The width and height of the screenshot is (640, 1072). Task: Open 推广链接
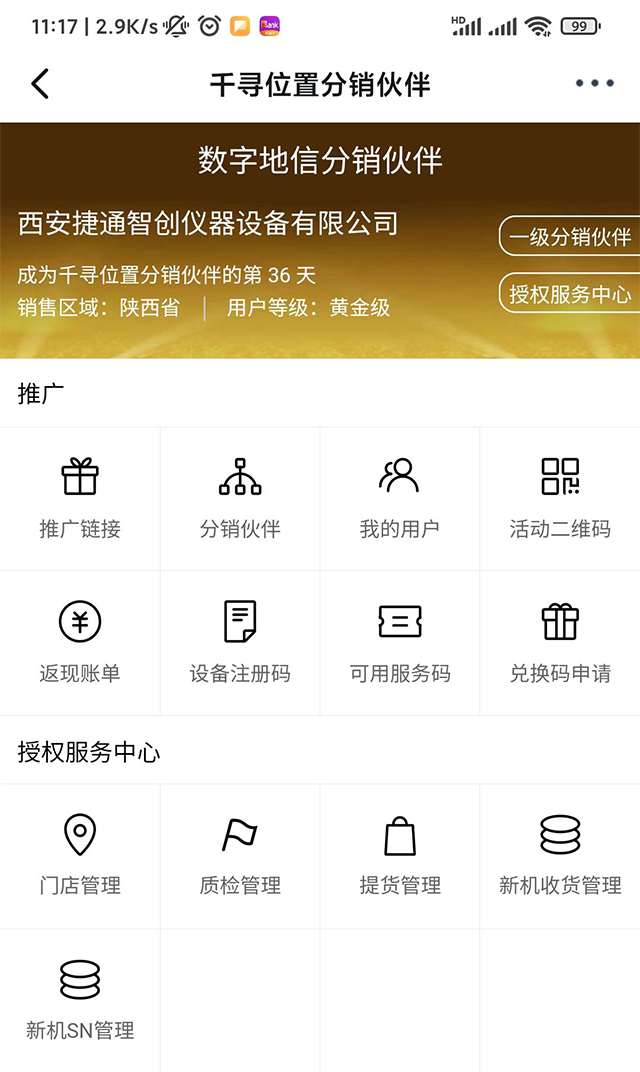point(80,498)
